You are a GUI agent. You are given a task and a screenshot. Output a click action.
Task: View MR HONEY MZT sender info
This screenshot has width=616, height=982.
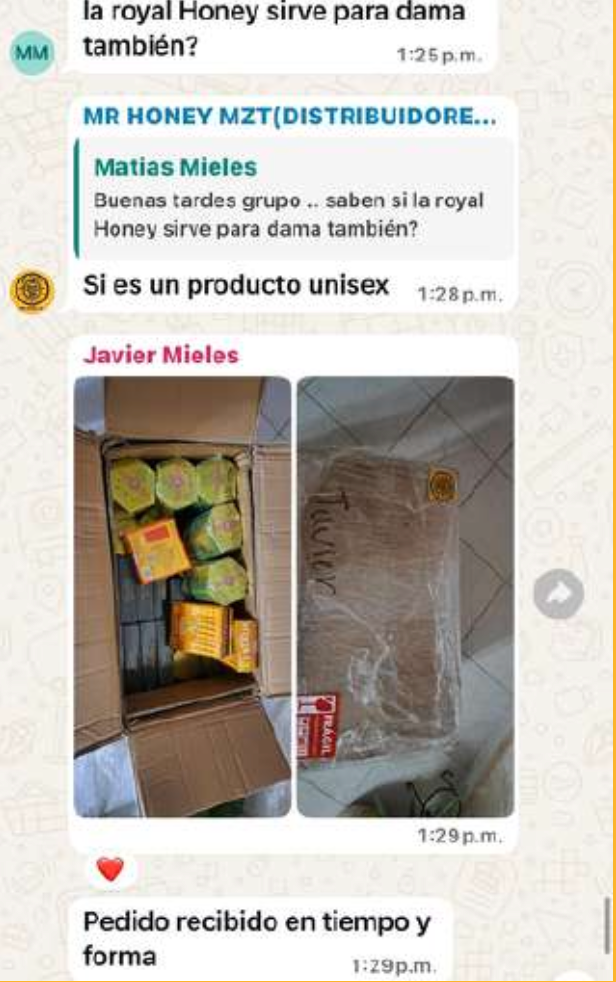(289, 116)
